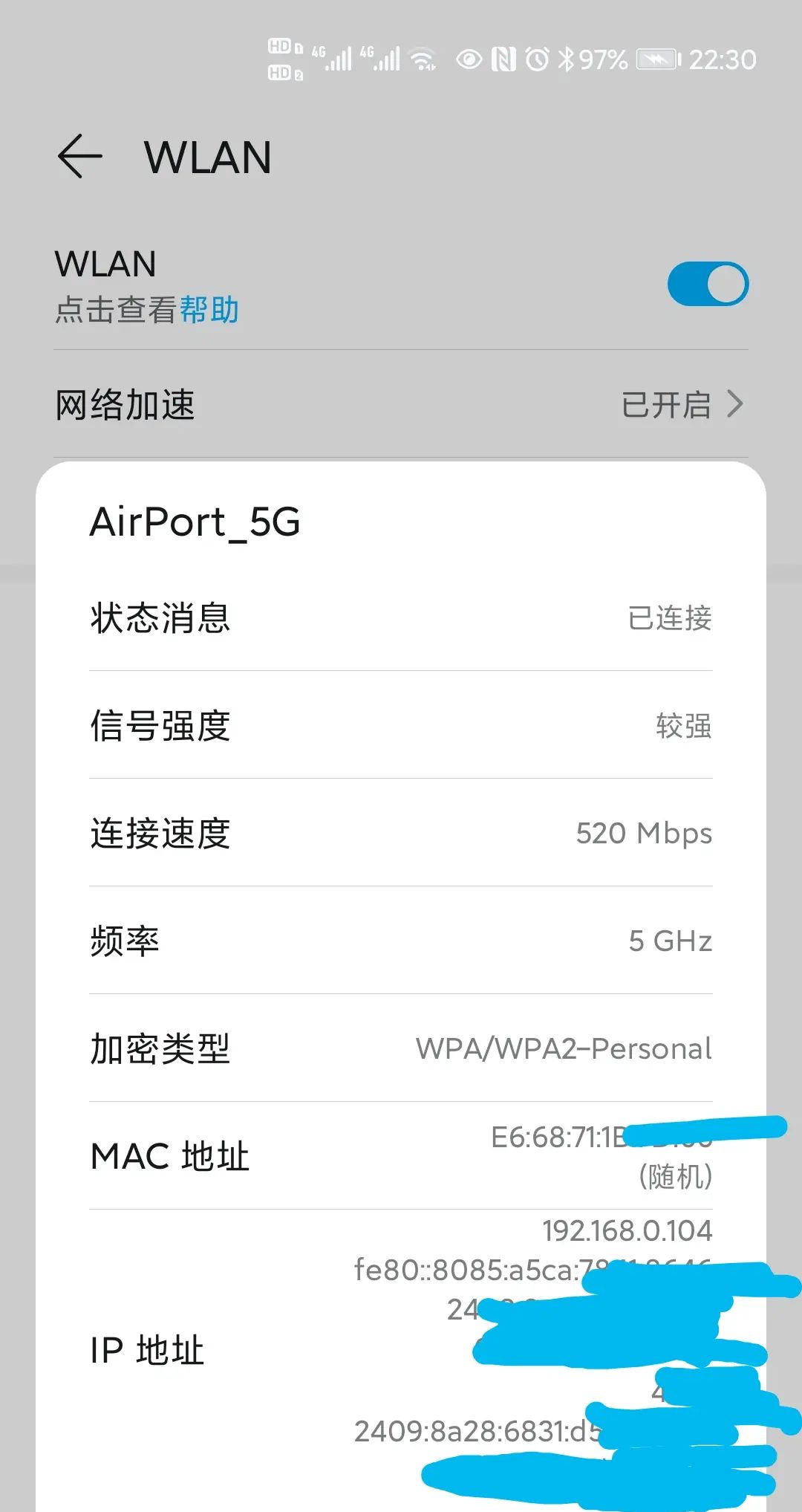Tap the 加密类型 WPA/WPA2-Personal row

[401, 1049]
